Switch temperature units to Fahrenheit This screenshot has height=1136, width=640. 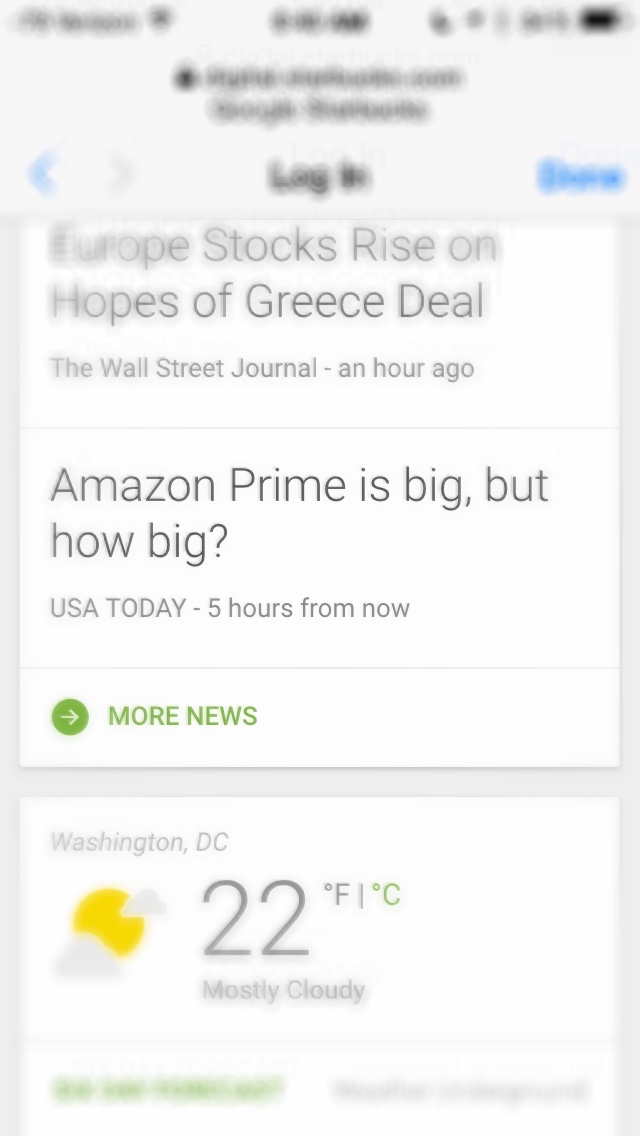(335, 894)
